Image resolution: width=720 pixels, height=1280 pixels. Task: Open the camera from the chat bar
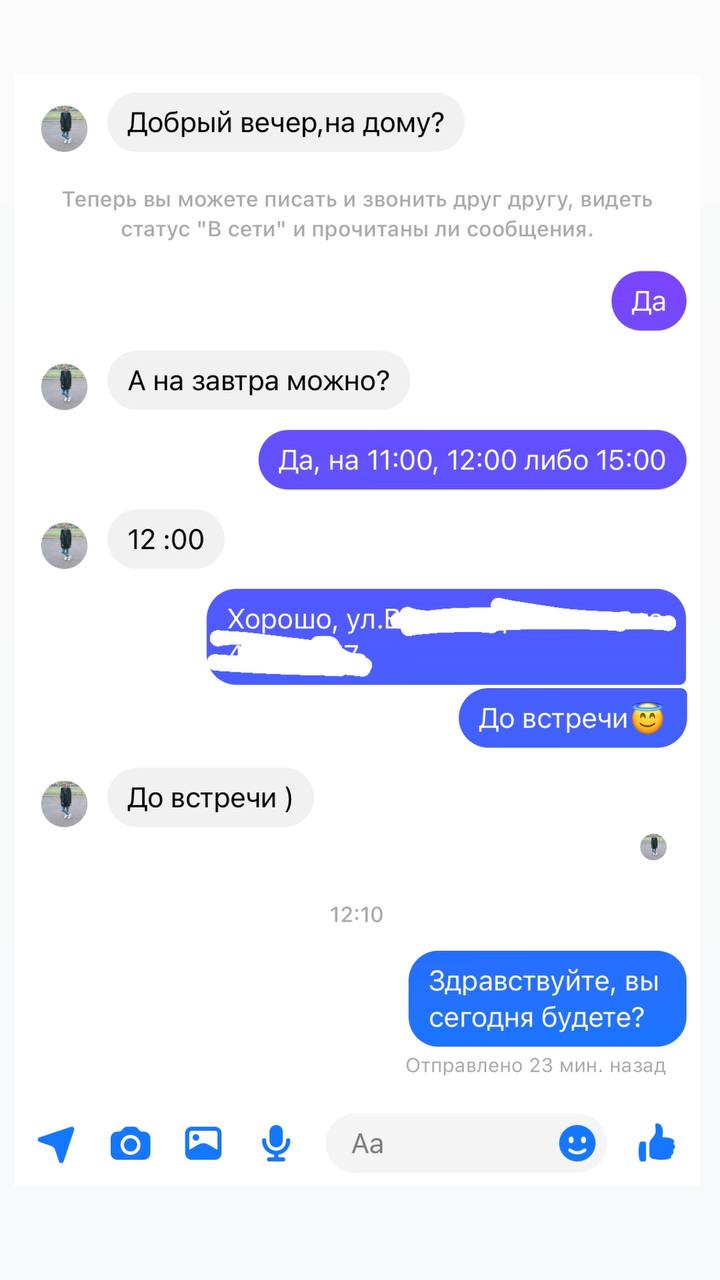click(x=130, y=1143)
